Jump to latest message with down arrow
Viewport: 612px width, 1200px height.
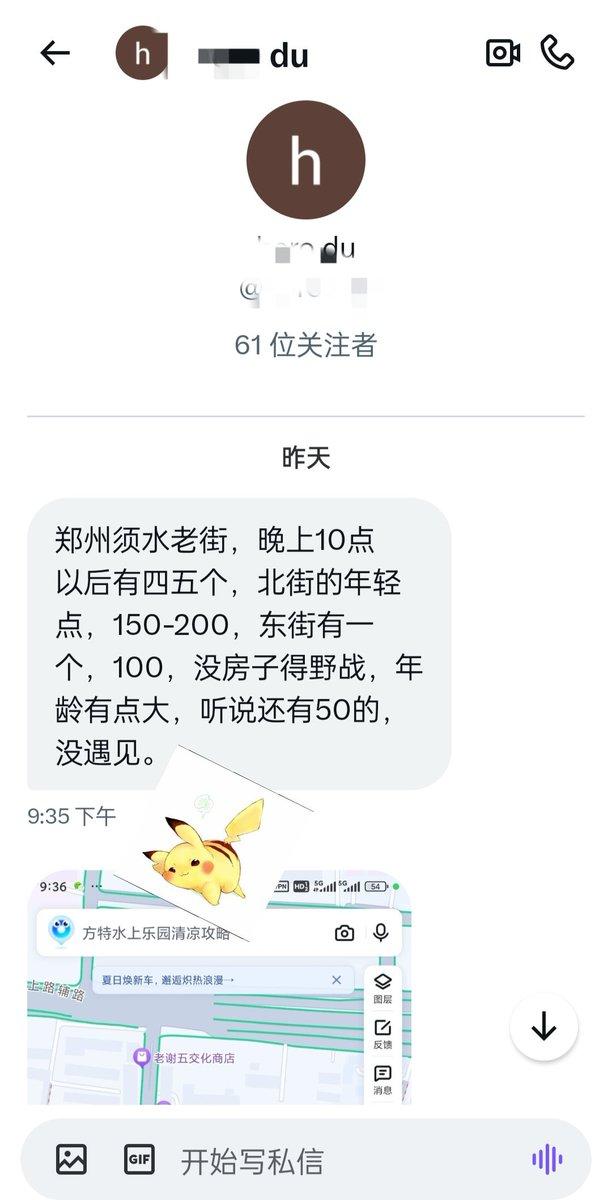tap(544, 1026)
